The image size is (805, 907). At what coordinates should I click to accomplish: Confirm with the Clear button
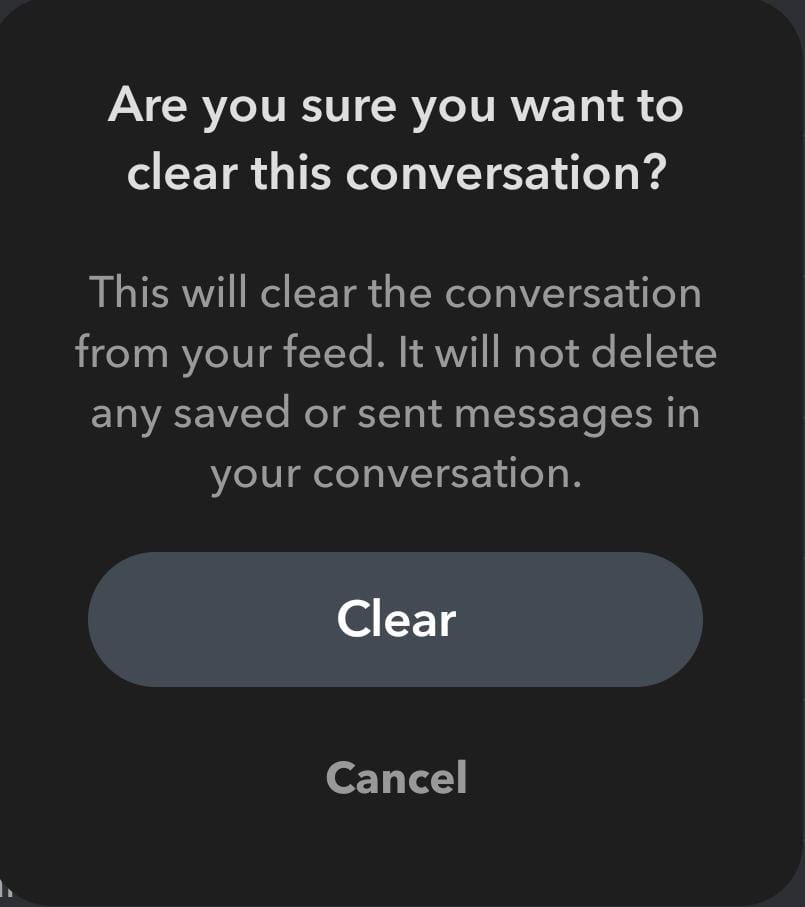(x=396, y=619)
